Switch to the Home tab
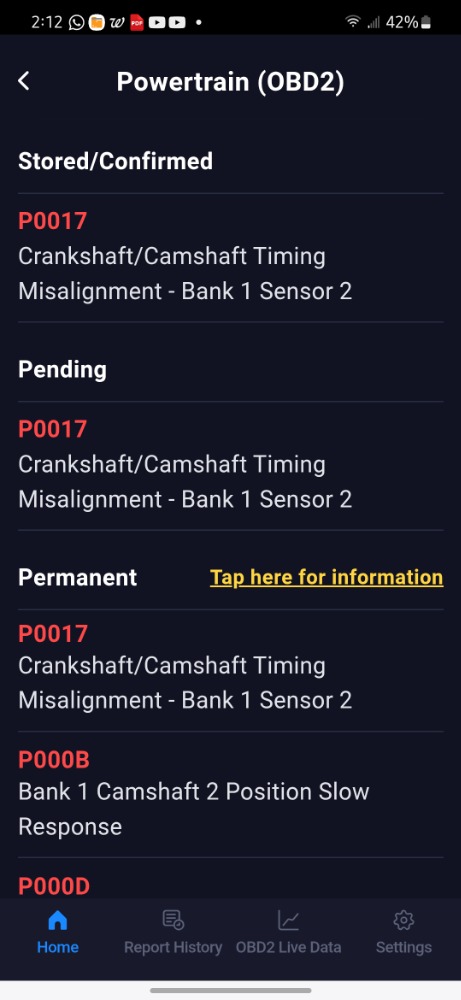 click(57, 932)
